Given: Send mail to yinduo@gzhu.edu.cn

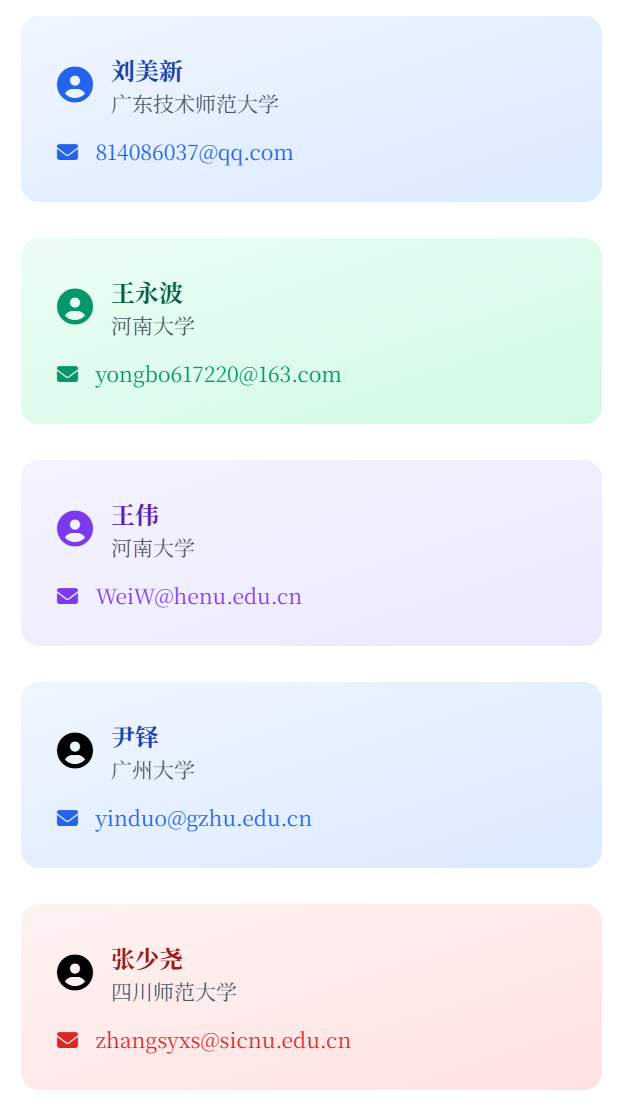Looking at the screenshot, I should pyautogui.click(x=203, y=819).
